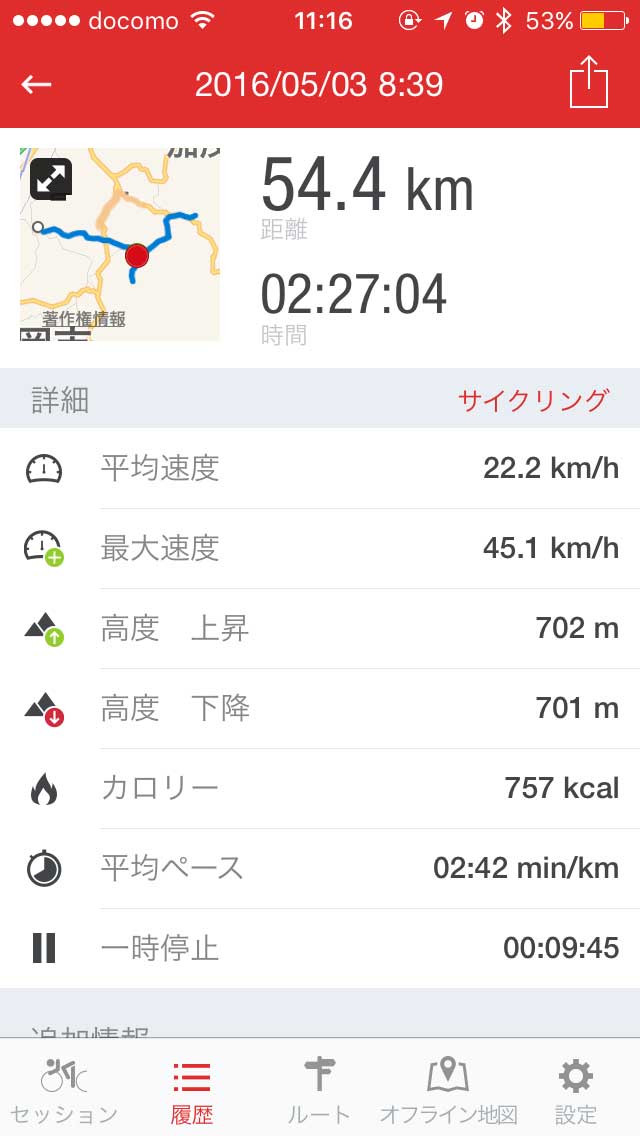Select the 履歴 history tab

pos(191,1090)
